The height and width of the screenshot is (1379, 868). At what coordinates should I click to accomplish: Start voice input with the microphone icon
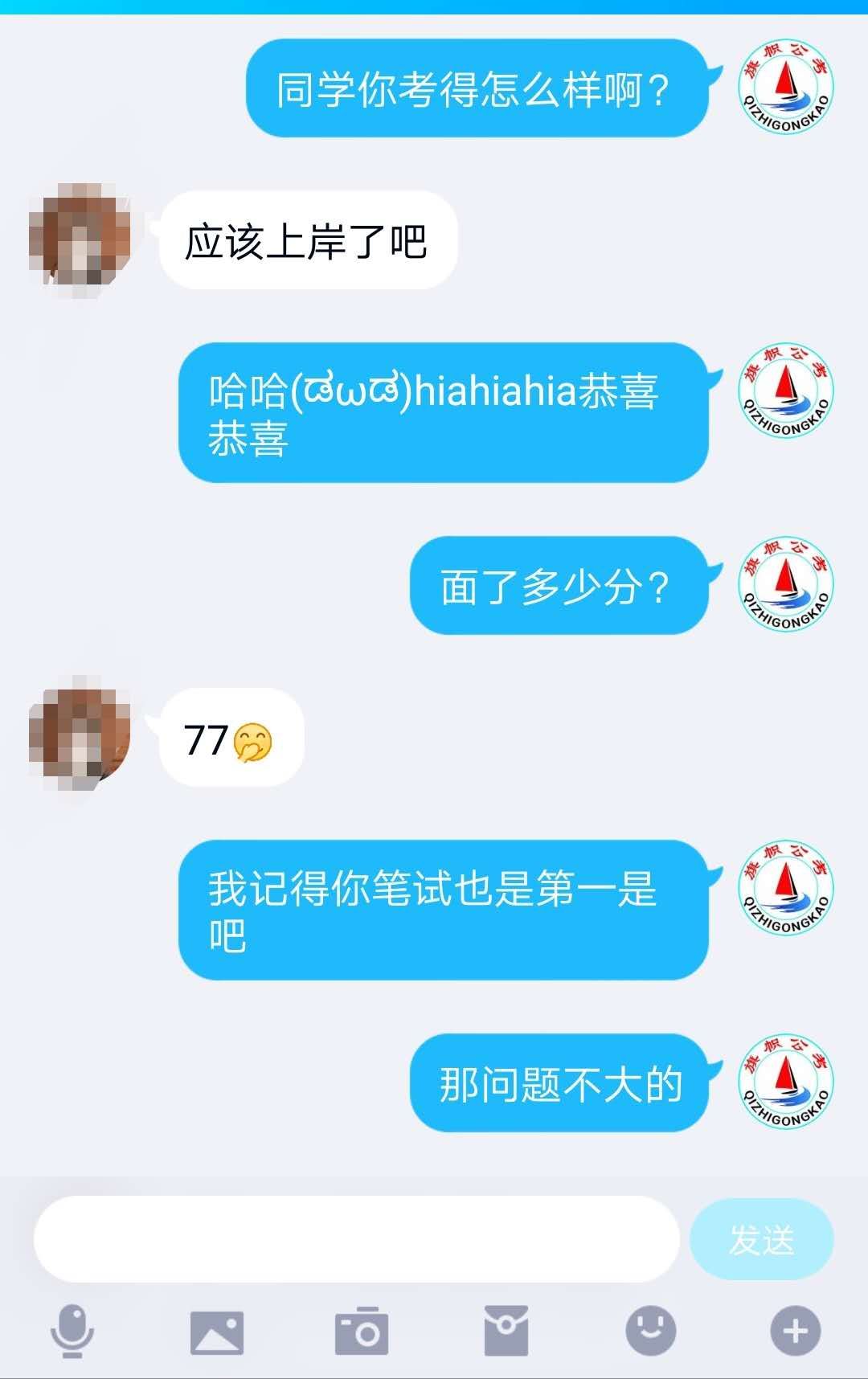72,1331
